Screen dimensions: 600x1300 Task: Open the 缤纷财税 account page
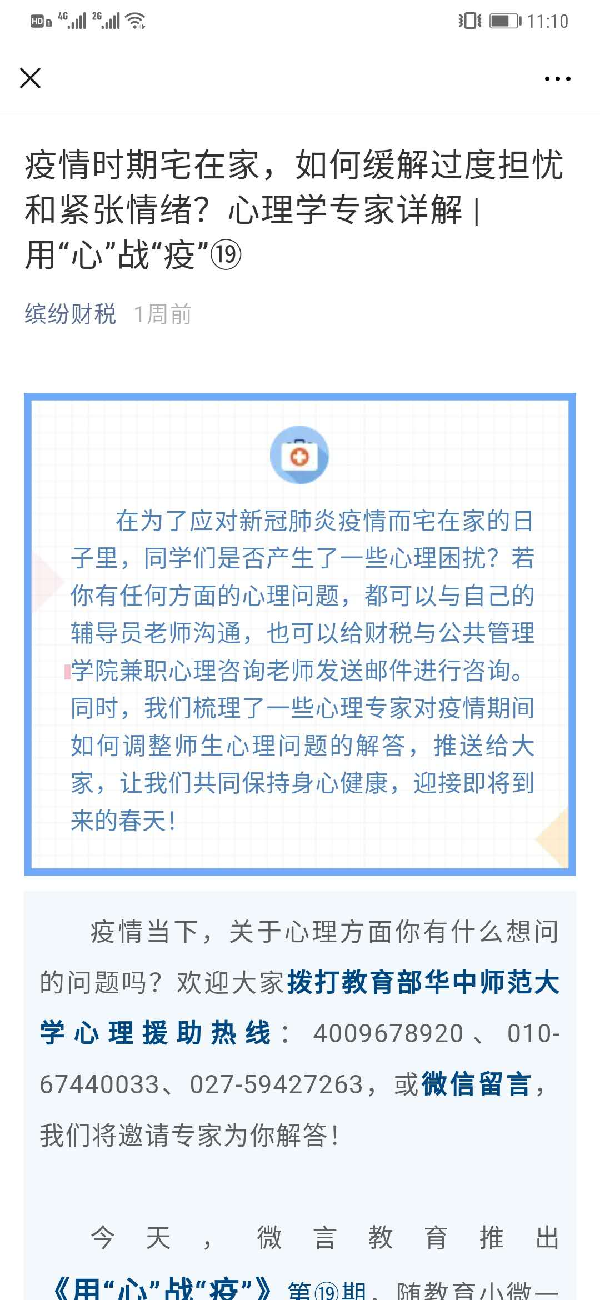71,314
